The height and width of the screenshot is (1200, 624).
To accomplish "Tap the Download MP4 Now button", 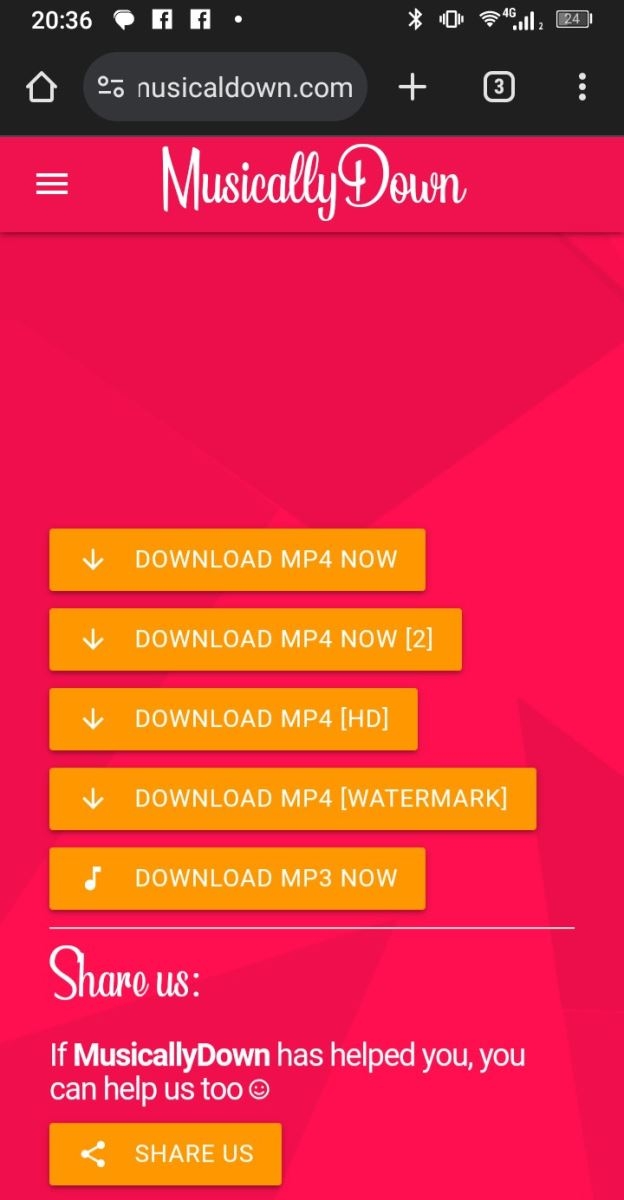I will (237, 560).
